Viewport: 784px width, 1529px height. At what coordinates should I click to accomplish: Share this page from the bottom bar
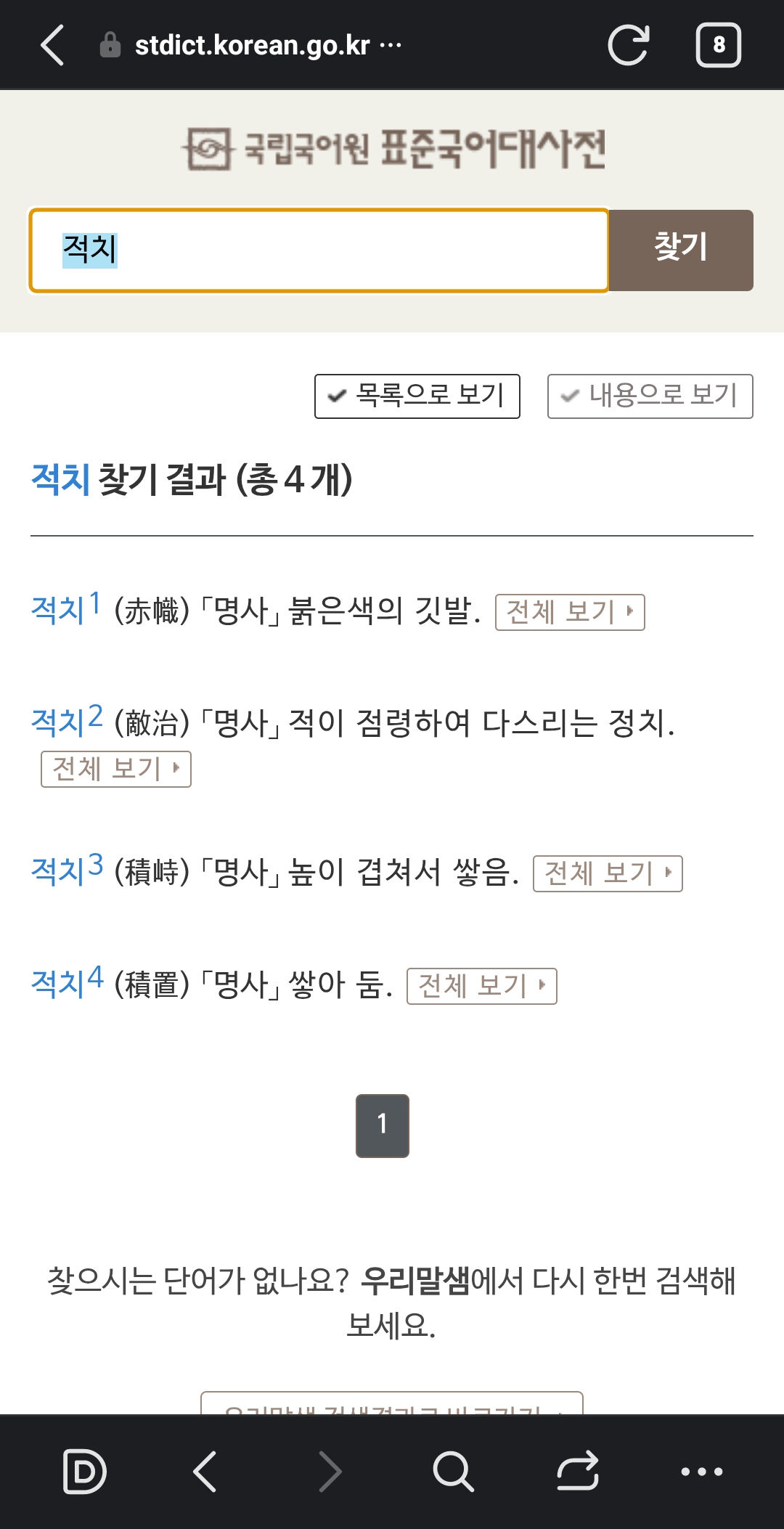(x=578, y=1472)
